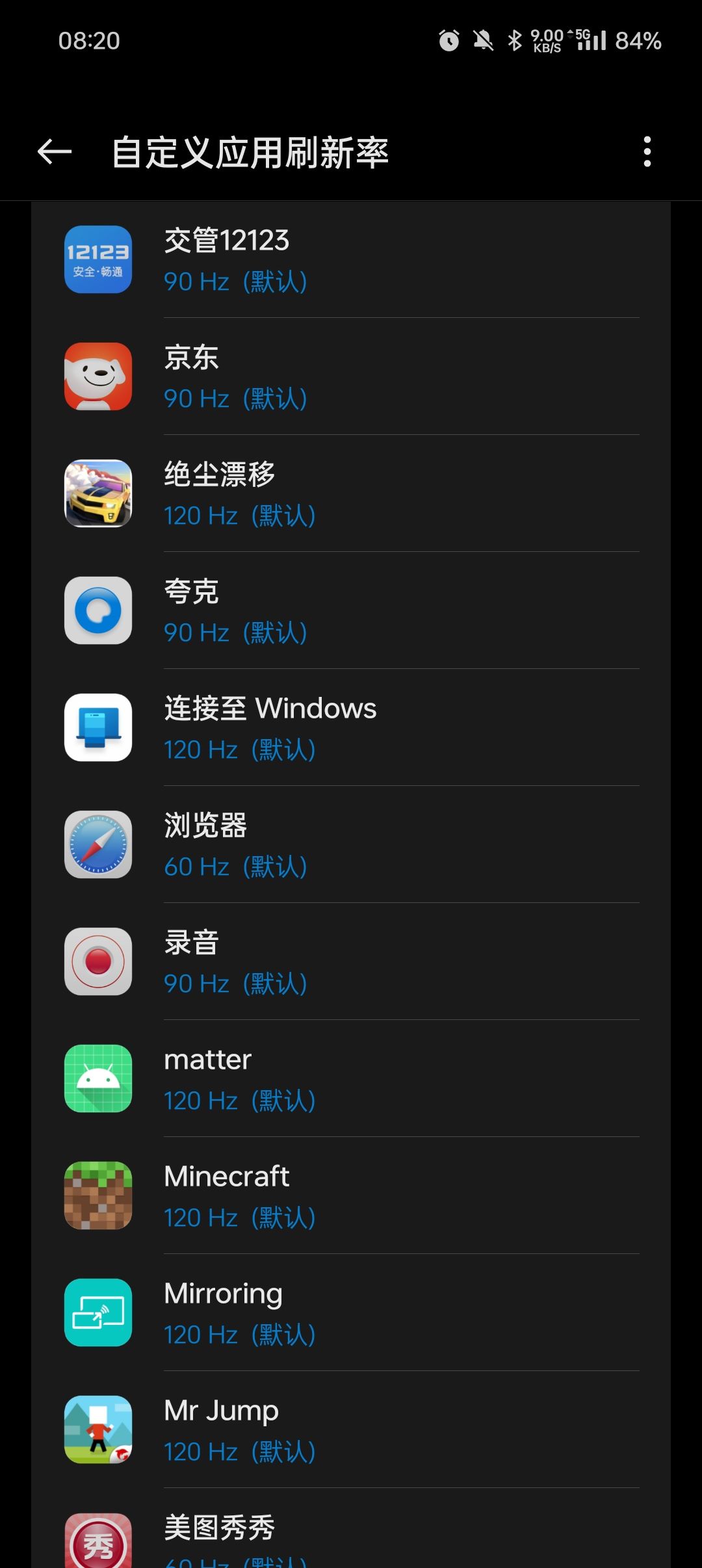Image resolution: width=702 pixels, height=1568 pixels.
Task: Select the 浏览器 compass icon
Action: click(x=98, y=844)
